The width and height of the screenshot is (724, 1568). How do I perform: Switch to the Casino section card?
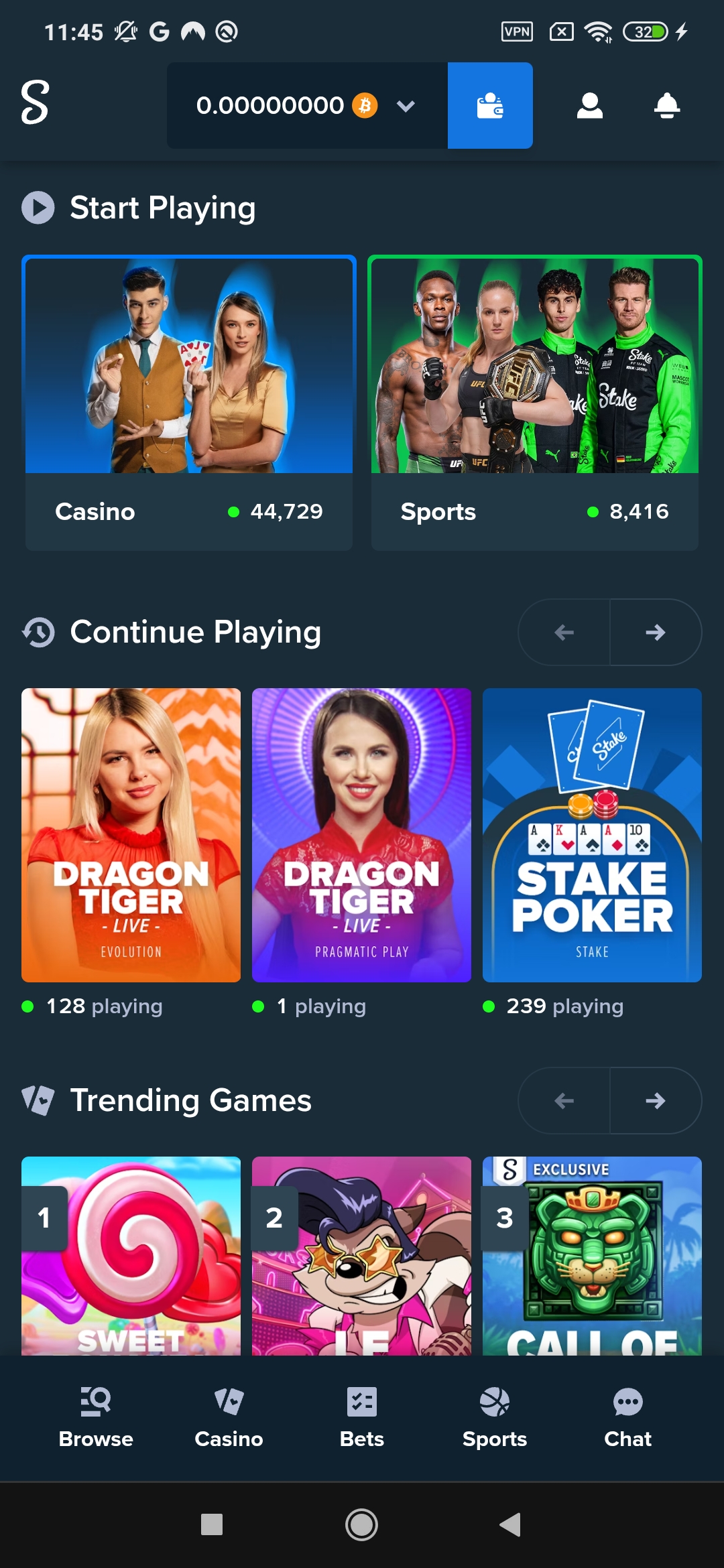tap(188, 402)
